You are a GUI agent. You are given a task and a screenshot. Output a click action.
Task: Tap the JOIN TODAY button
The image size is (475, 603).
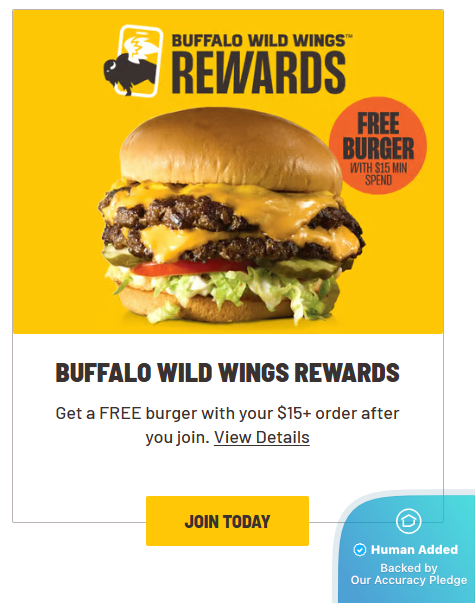click(x=227, y=521)
